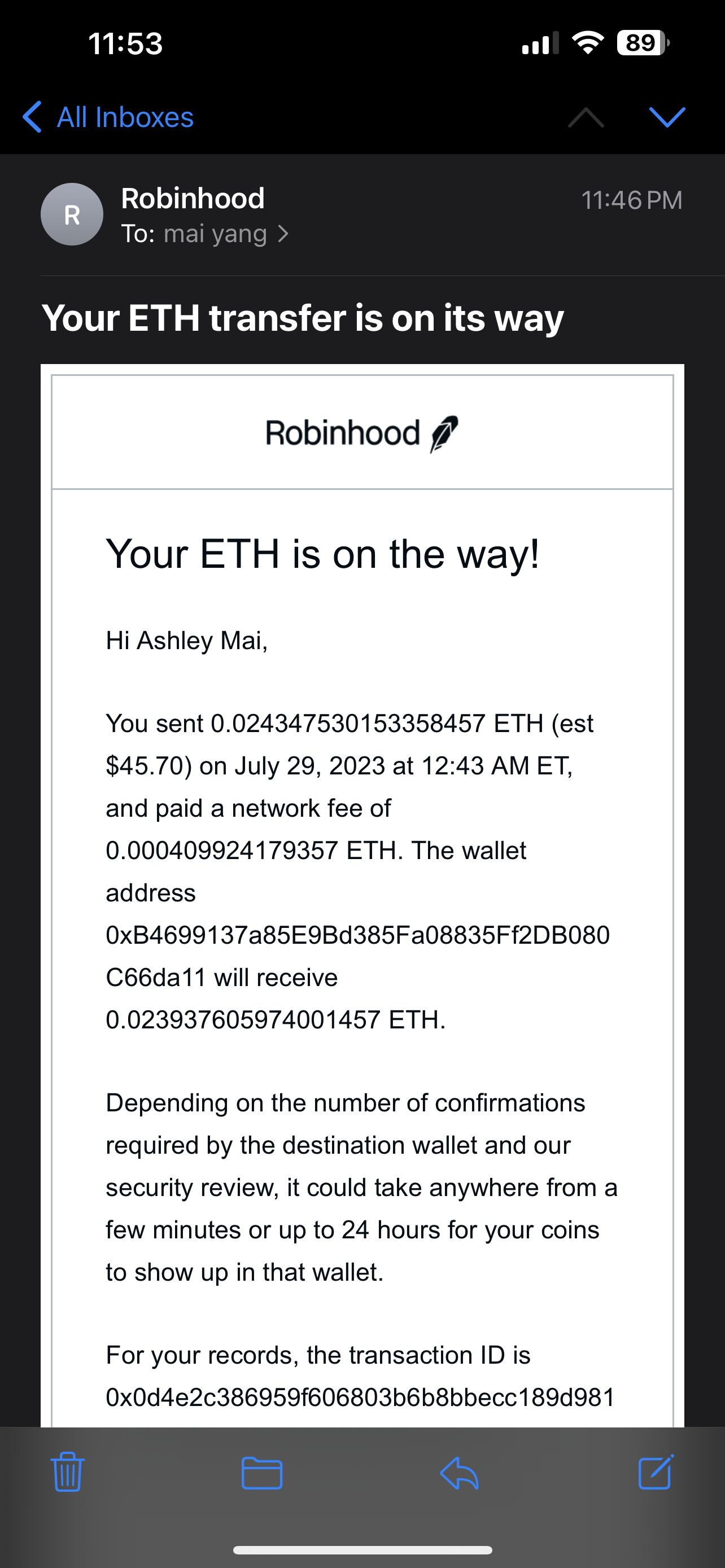
Task: Move this message to a folder
Action: pyautogui.click(x=262, y=1473)
